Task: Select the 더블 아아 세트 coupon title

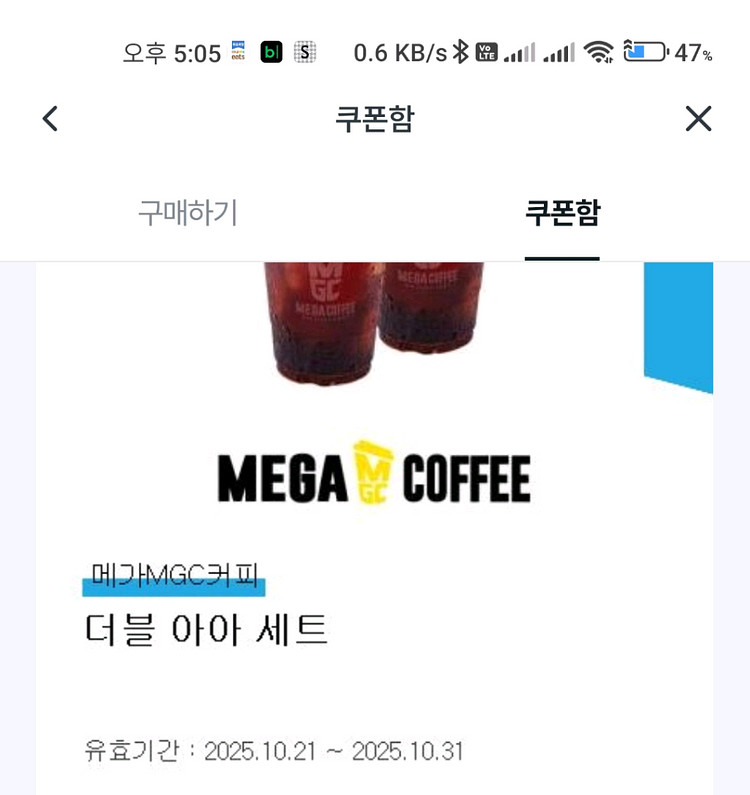Action: [x=205, y=629]
